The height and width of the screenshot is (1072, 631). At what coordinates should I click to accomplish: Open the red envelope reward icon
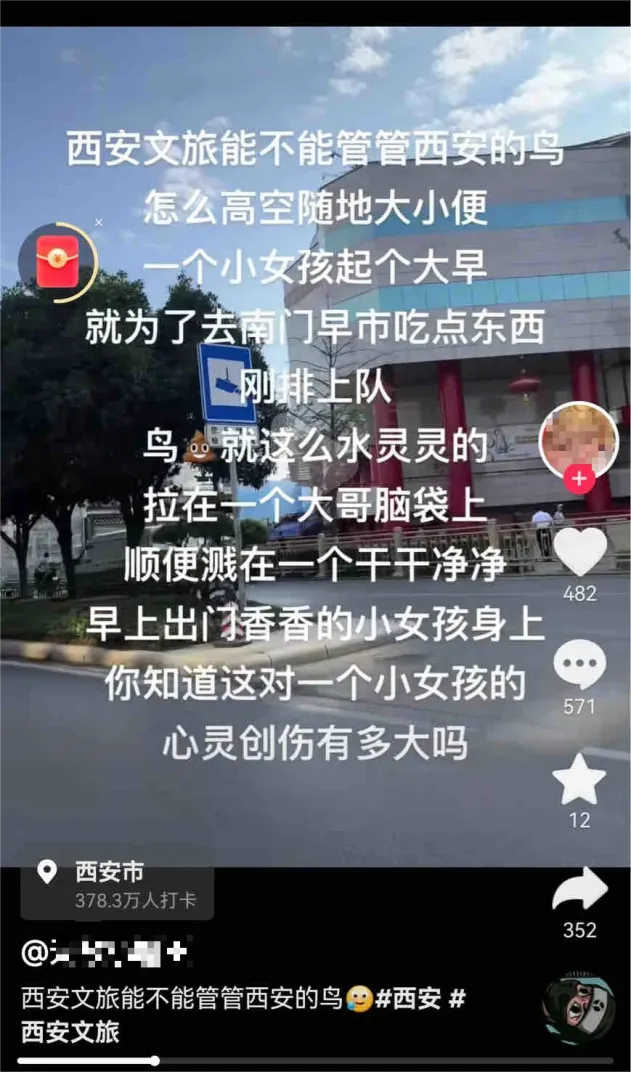coord(57,263)
